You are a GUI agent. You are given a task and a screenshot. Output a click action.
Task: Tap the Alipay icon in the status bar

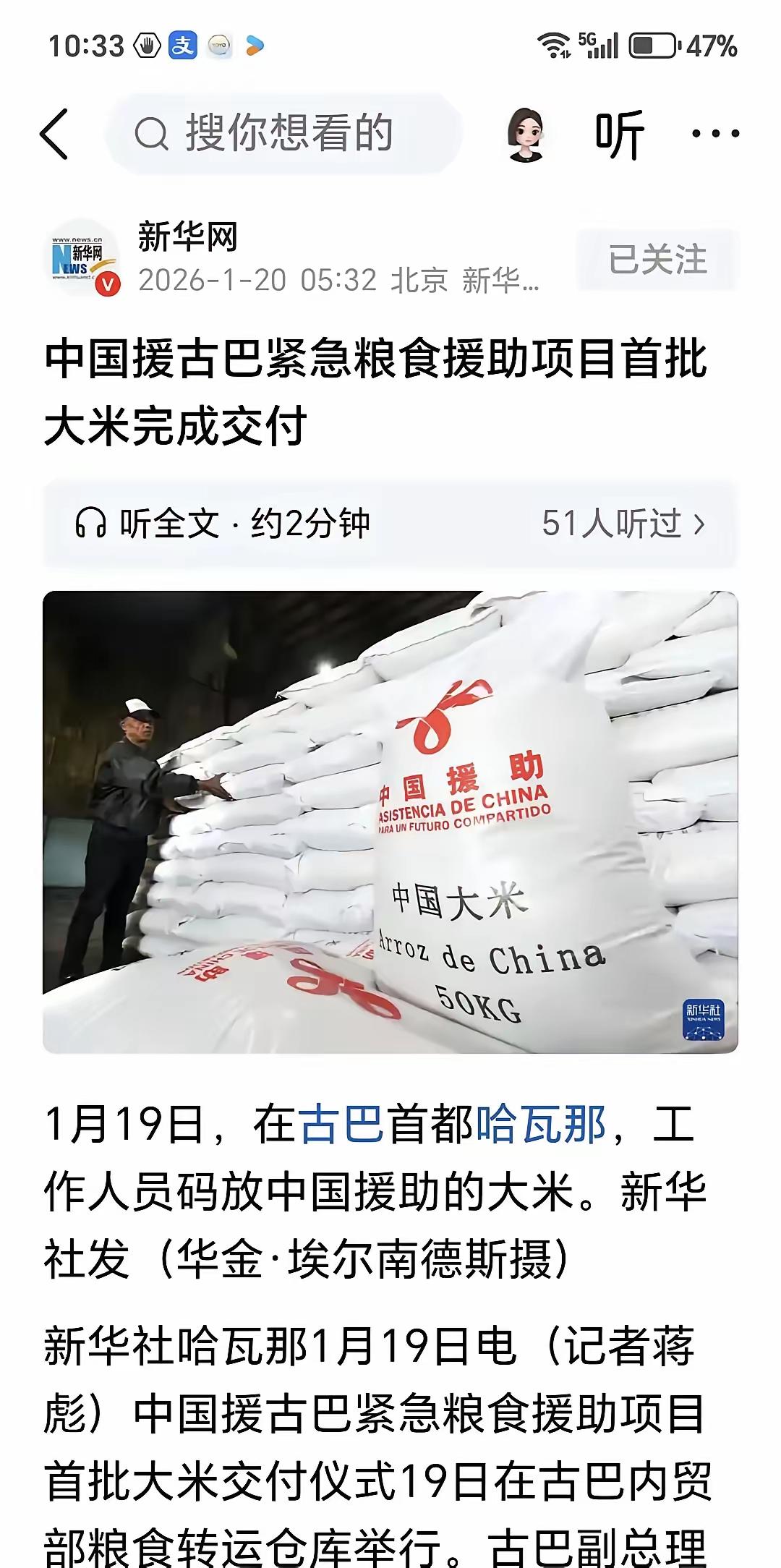(x=184, y=46)
